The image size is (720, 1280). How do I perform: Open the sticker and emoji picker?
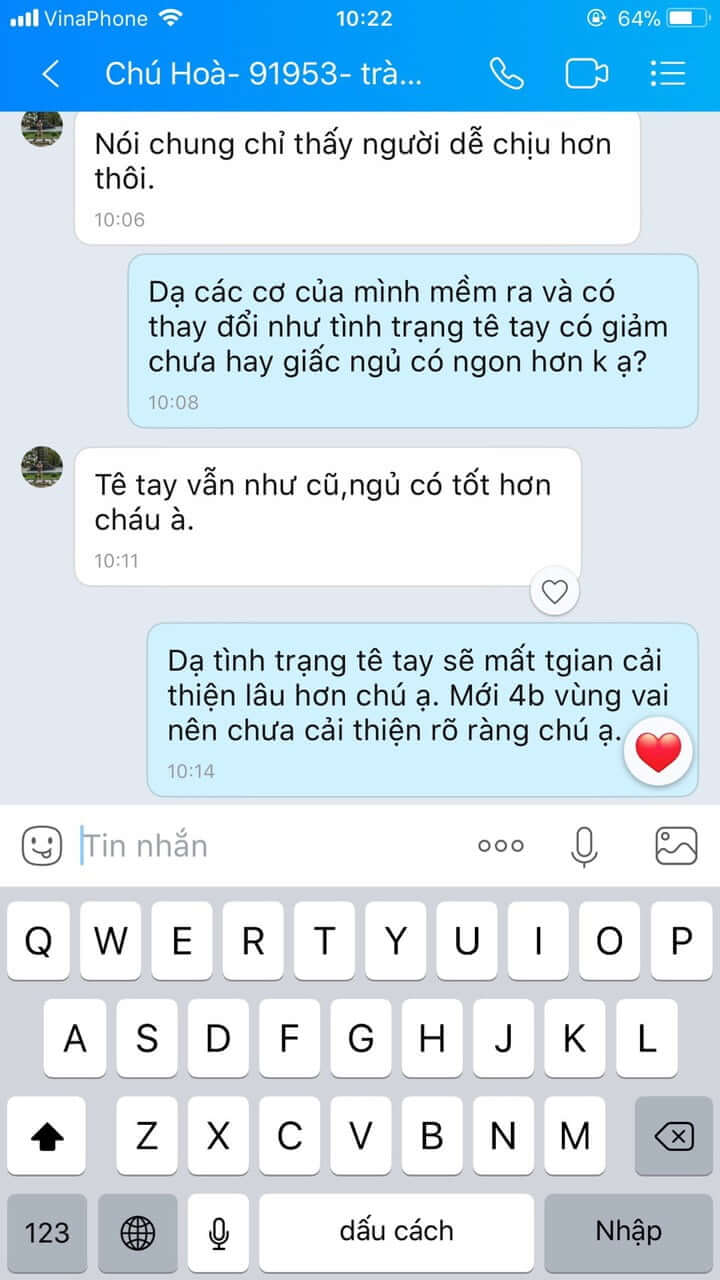coord(42,846)
